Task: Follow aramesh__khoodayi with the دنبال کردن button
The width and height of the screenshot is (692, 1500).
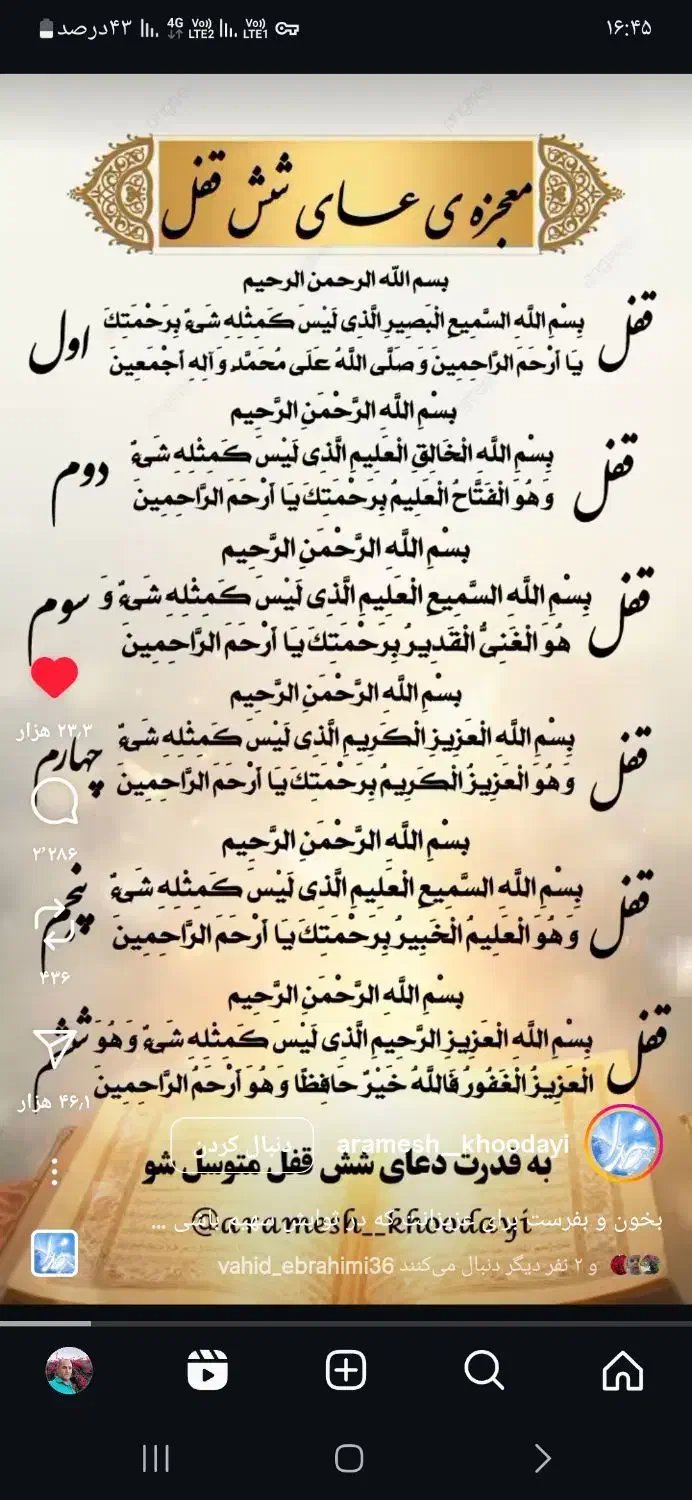Action: (242, 1144)
